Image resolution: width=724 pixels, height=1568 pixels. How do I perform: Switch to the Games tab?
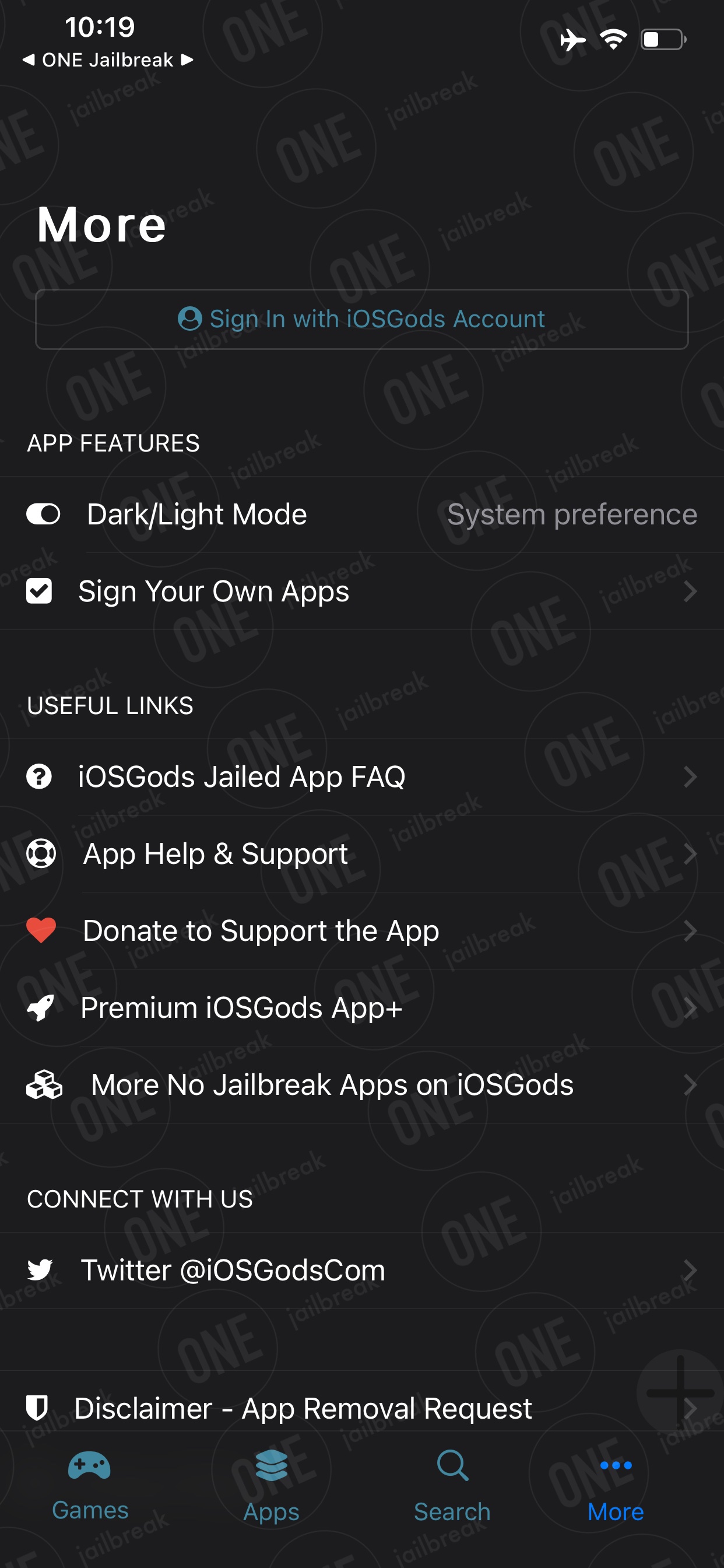(90, 1485)
